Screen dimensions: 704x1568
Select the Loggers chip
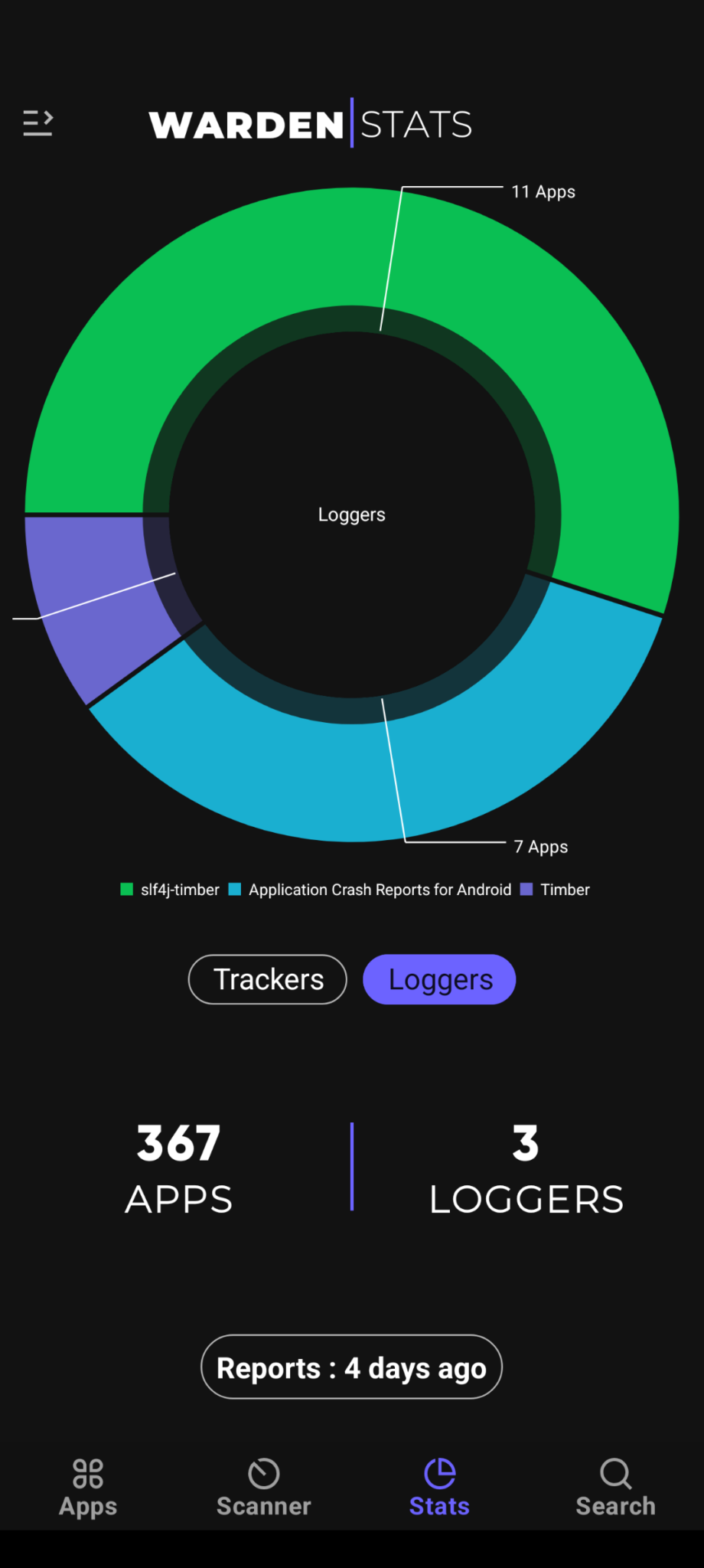coord(439,979)
